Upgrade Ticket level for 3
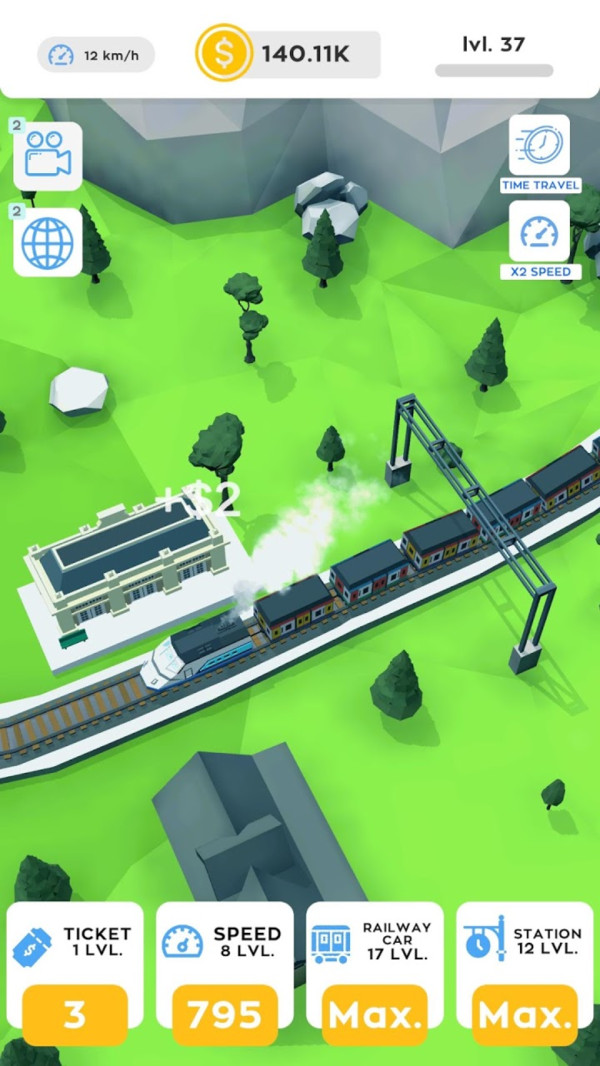600x1066 pixels. pos(75,1015)
